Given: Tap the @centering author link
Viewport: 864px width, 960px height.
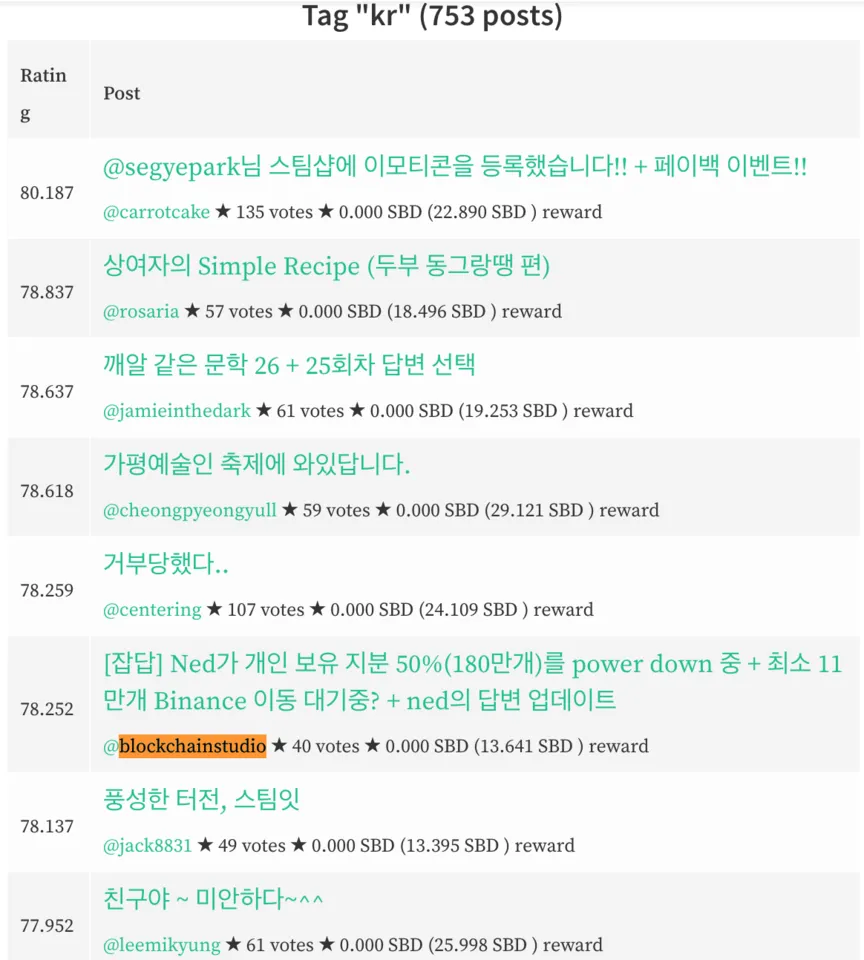Looking at the screenshot, I should (152, 609).
